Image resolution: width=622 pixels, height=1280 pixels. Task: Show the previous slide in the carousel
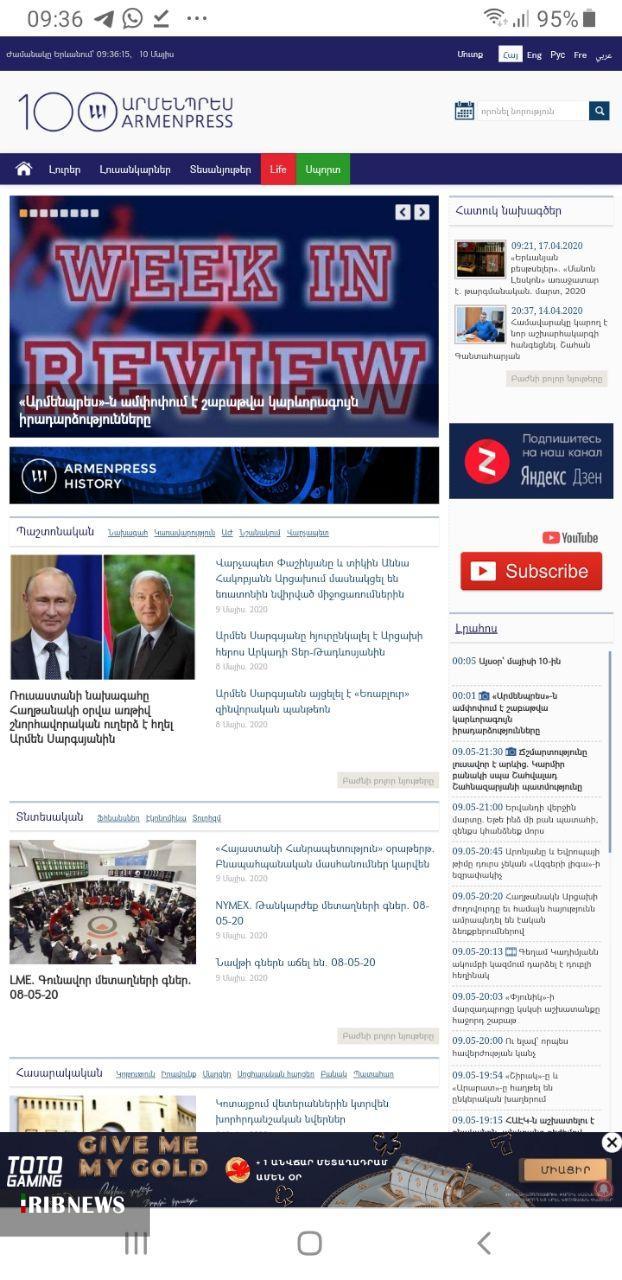(x=403, y=212)
